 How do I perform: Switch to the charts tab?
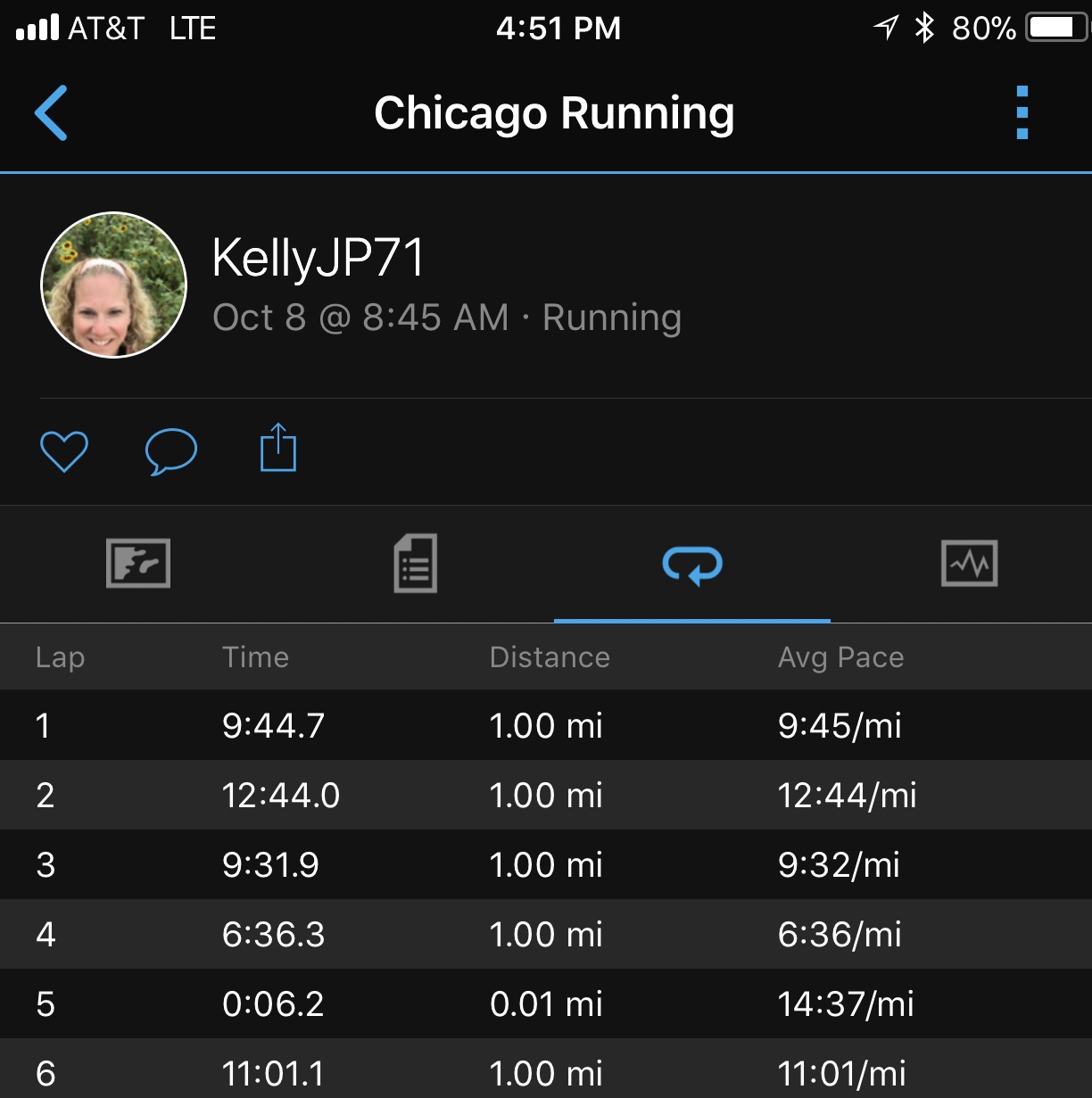pos(969,564)
